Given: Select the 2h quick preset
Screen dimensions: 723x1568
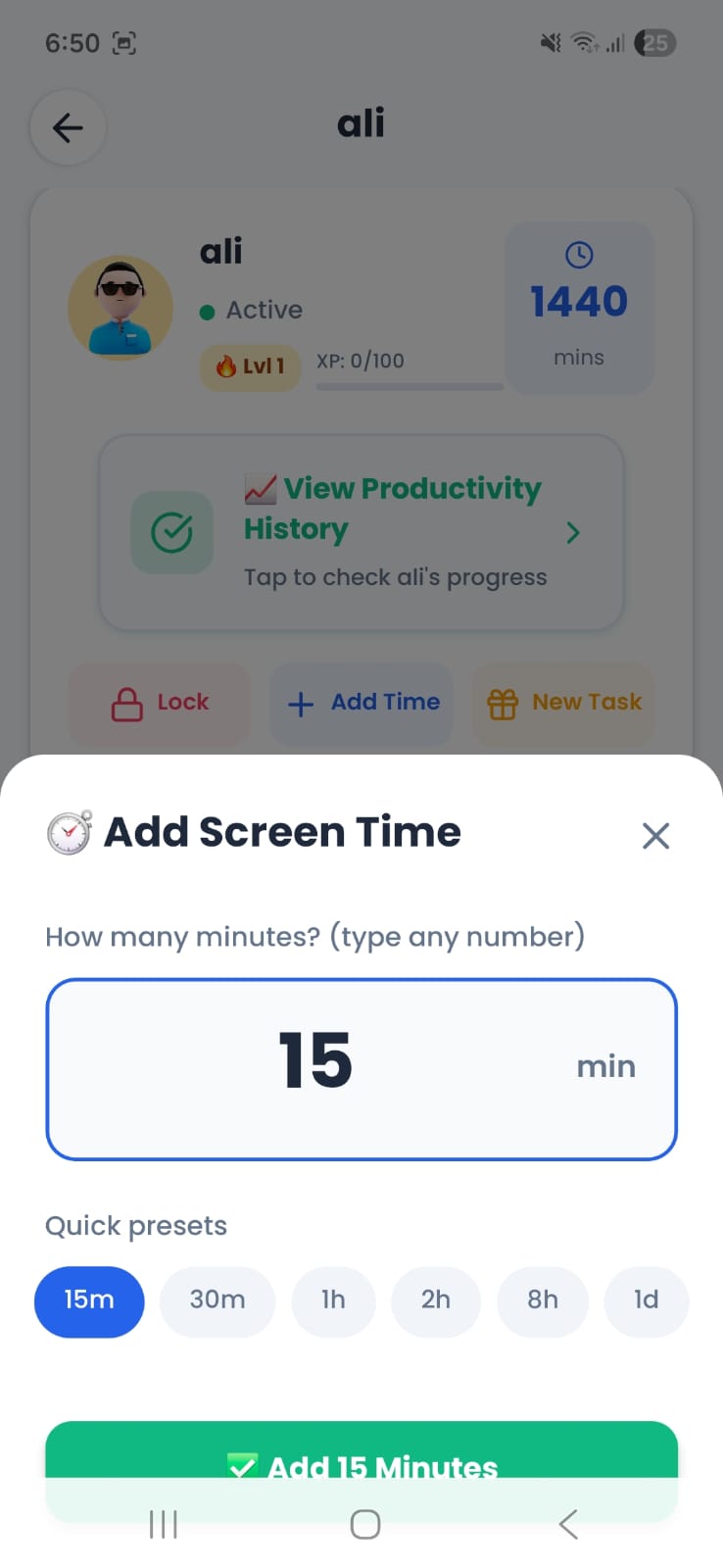Looking at the screenshot, I should [x=436, y=1301].
